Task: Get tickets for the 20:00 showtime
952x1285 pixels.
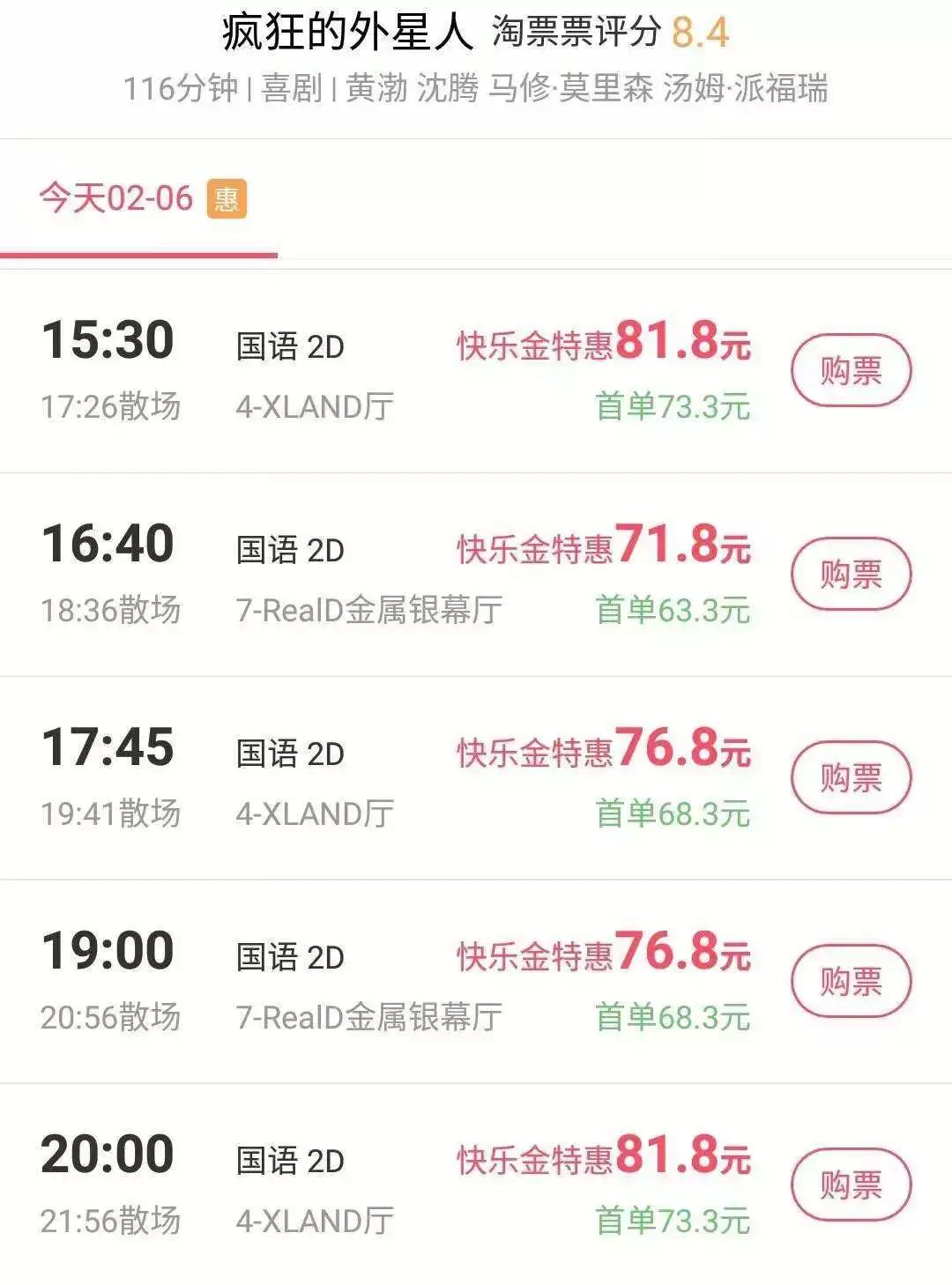Action: pos(851,1185)
